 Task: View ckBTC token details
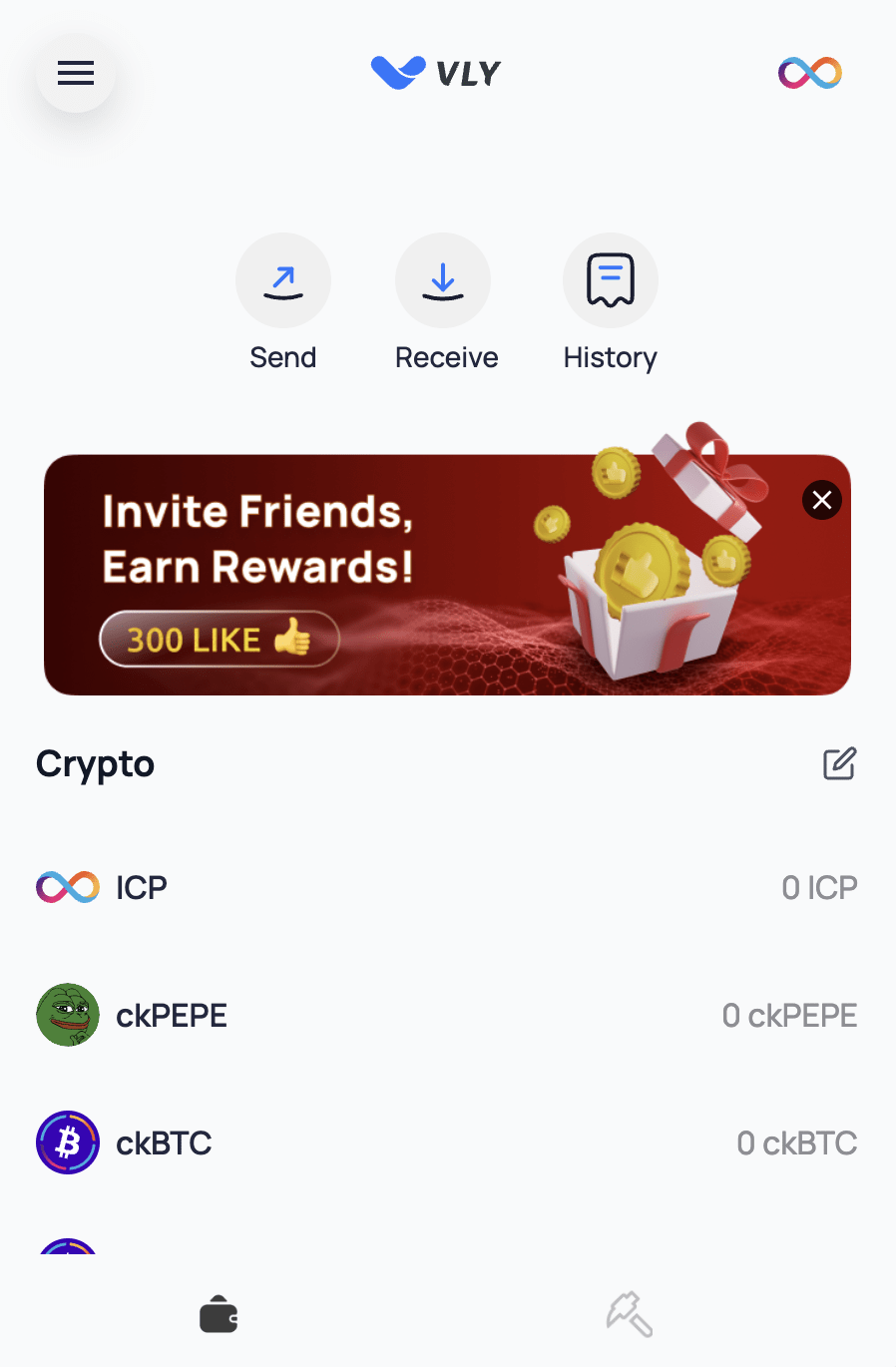447,1142
